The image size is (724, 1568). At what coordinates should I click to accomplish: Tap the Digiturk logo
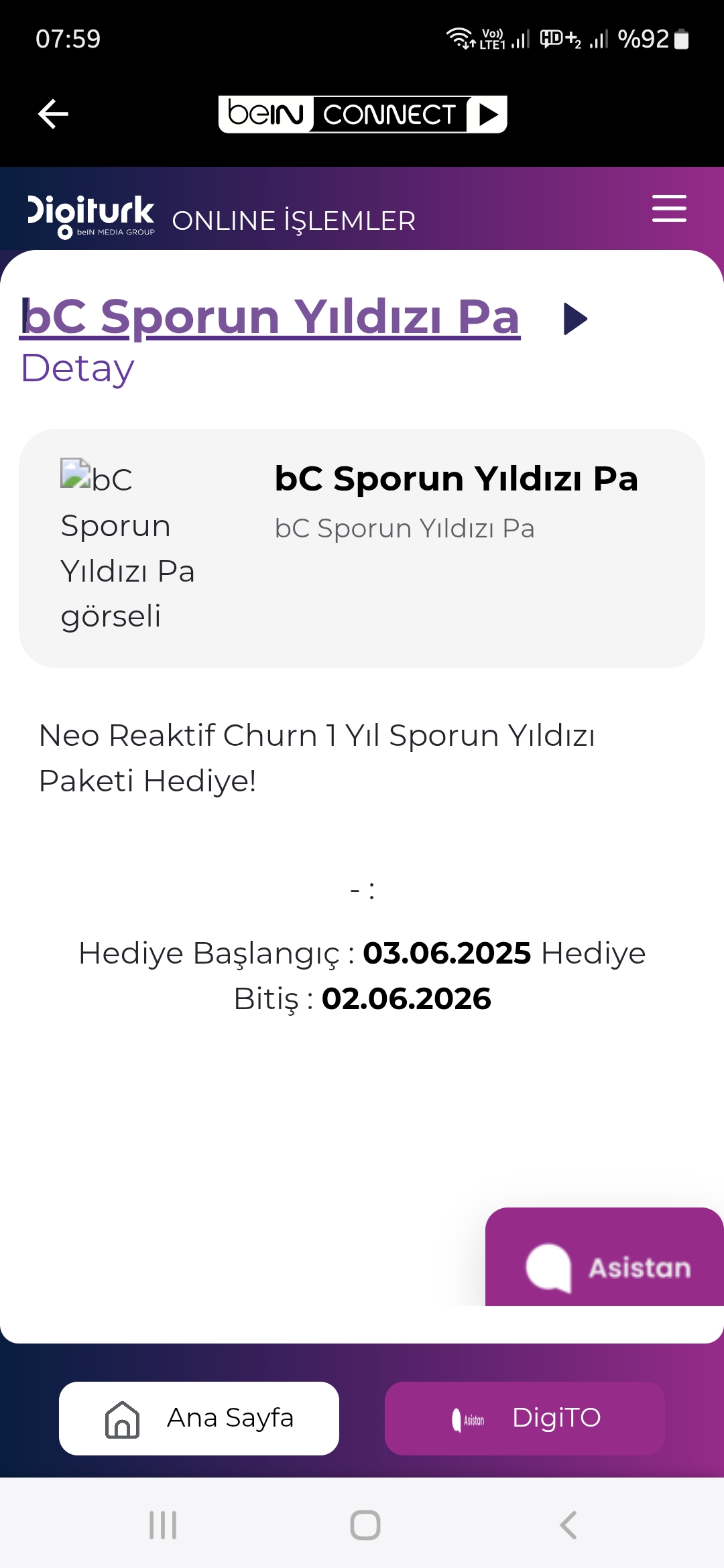[91, 216]
